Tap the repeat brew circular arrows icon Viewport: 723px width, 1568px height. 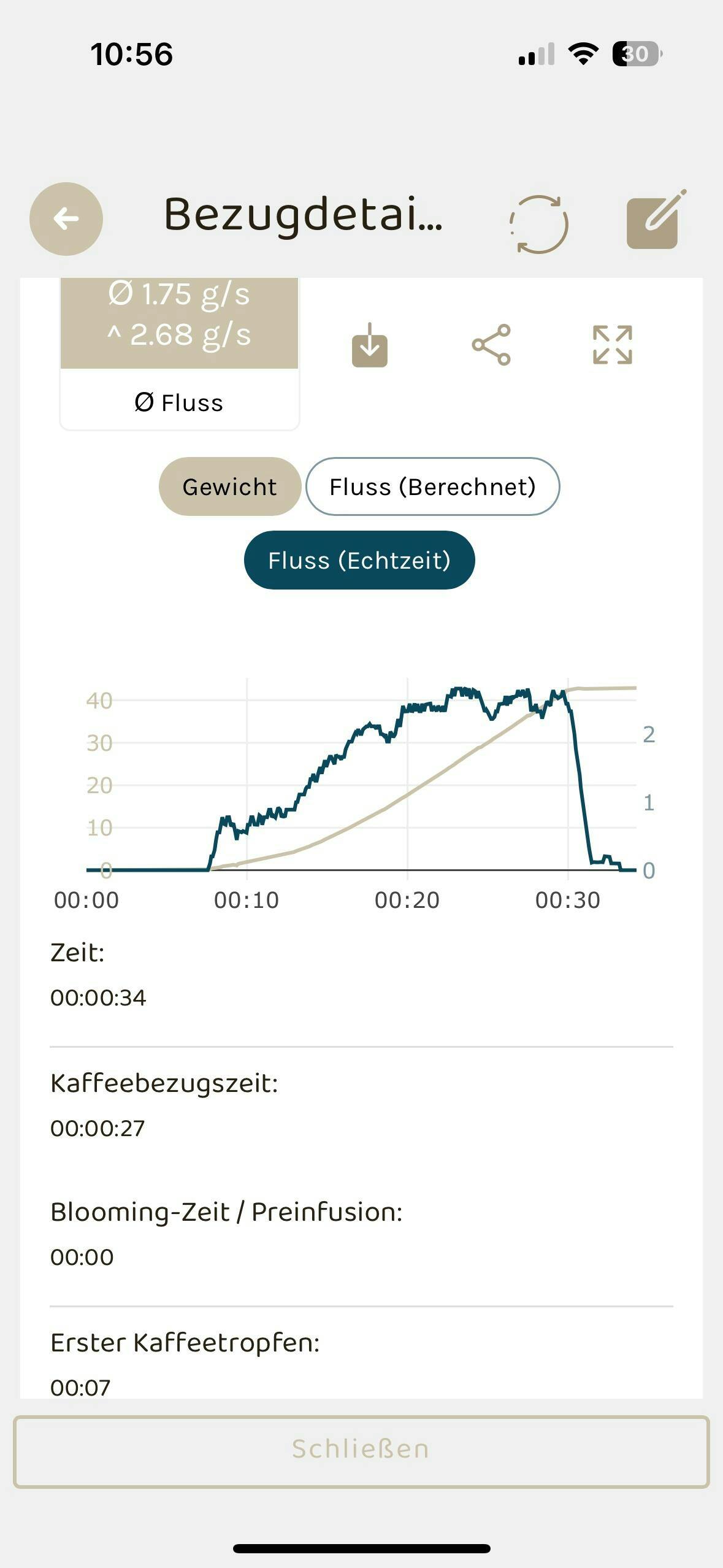pos(539,223)
